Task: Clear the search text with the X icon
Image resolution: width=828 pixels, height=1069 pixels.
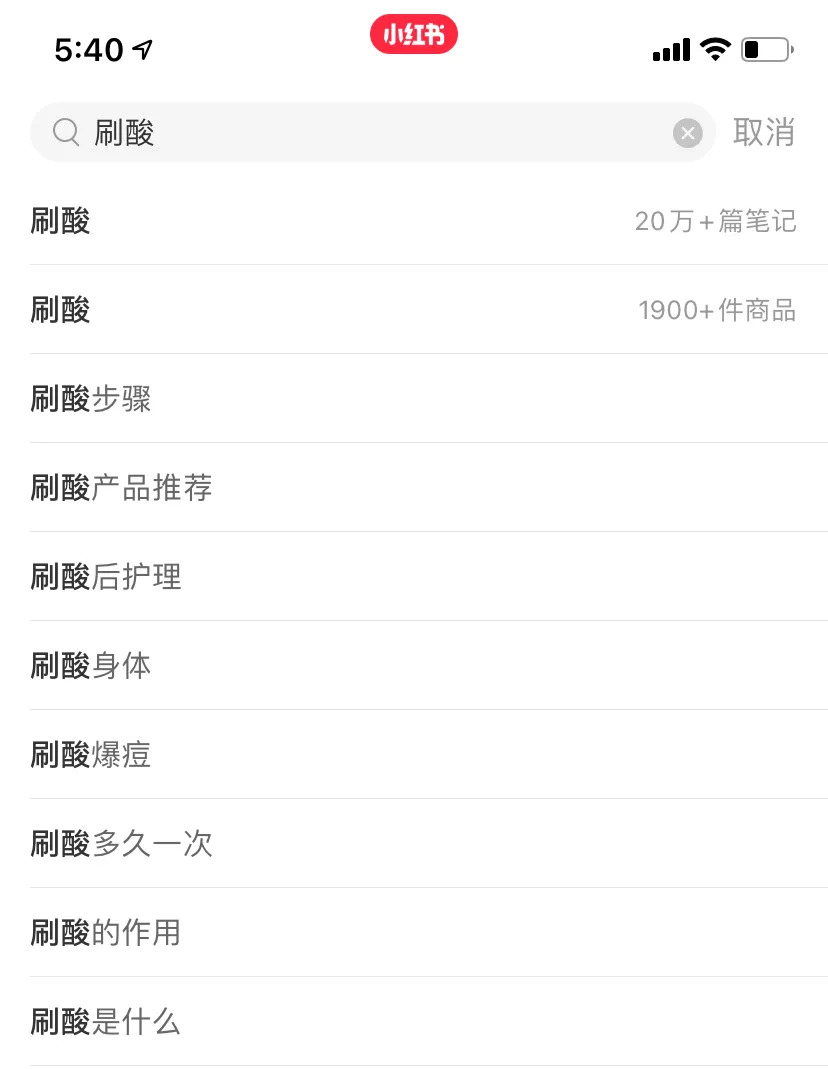Action: coord(687,133)
